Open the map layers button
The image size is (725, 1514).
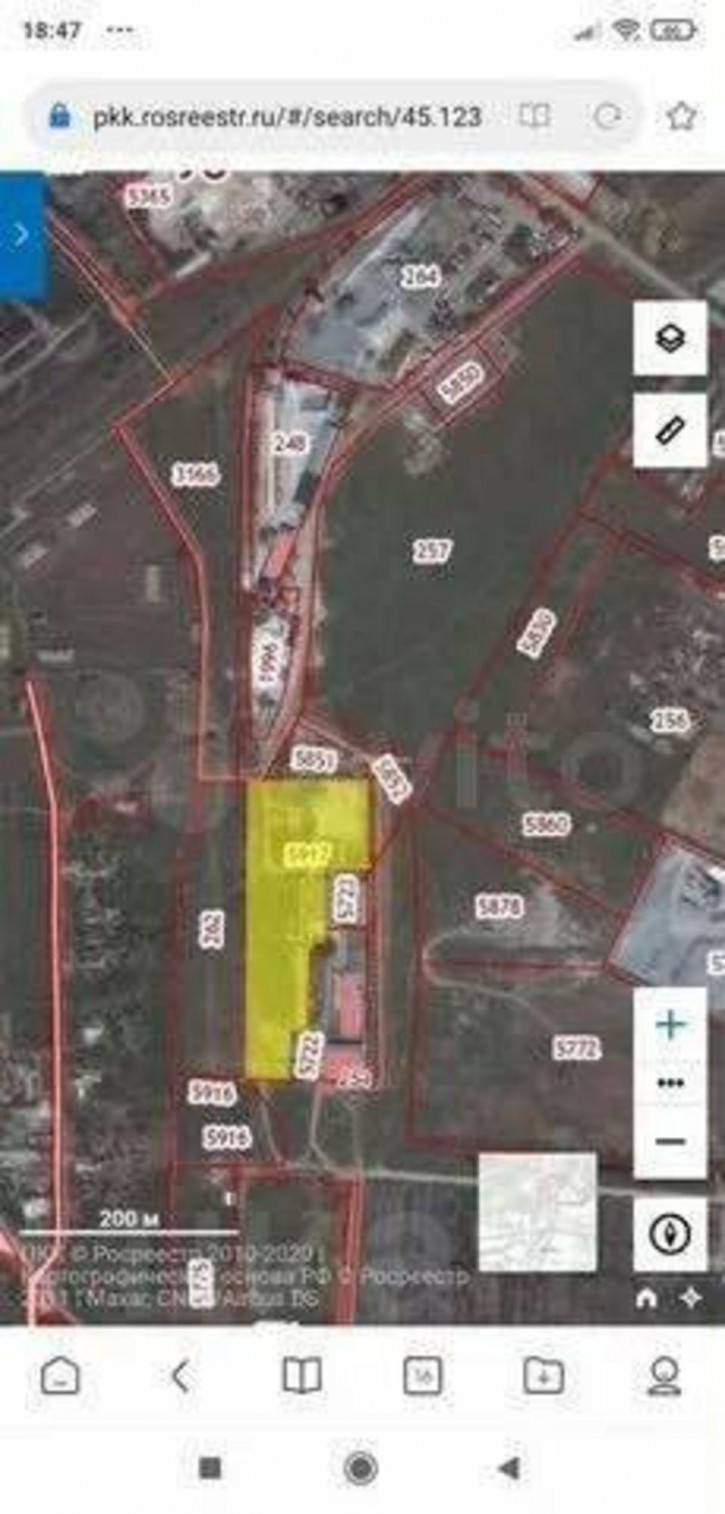click(669, 338)
